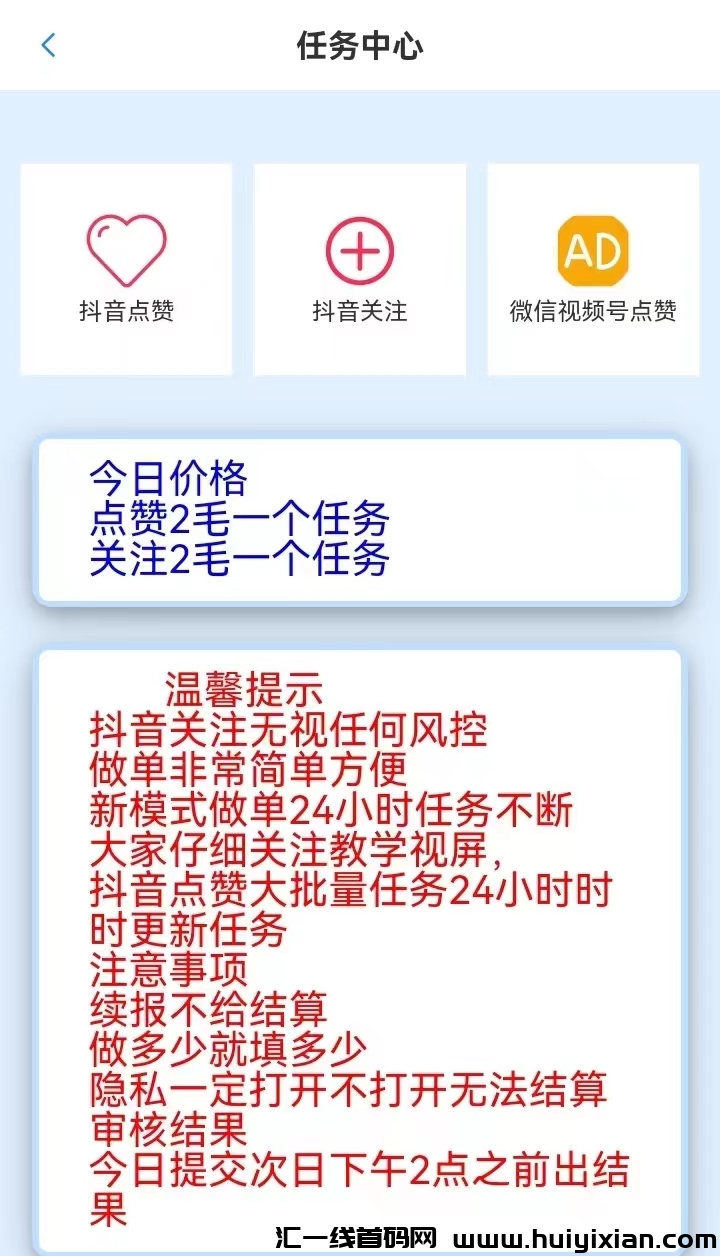Open the 今日价格 price card
720x1256 pixels.
[x=359, y=518]
